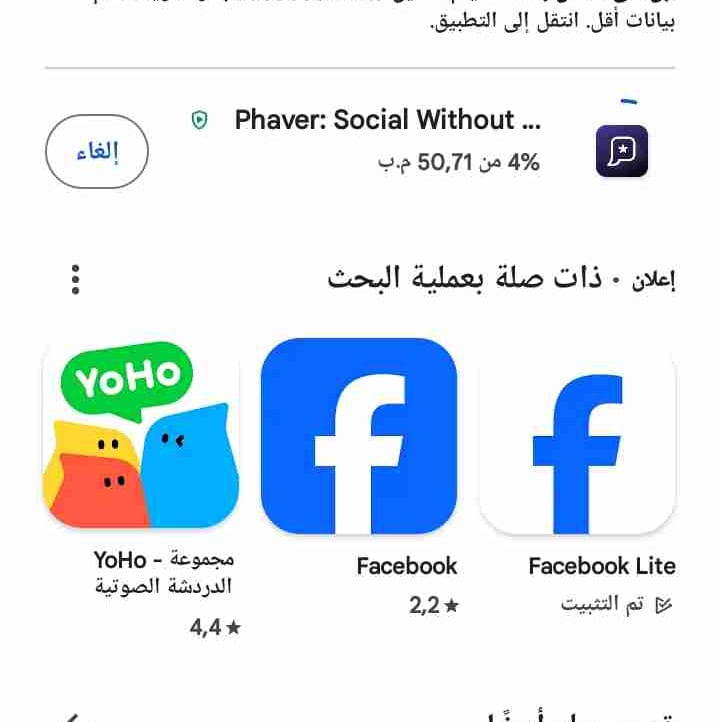Open the Facebook Lite app page
The image size is (720, 722).
pos(577,435)
